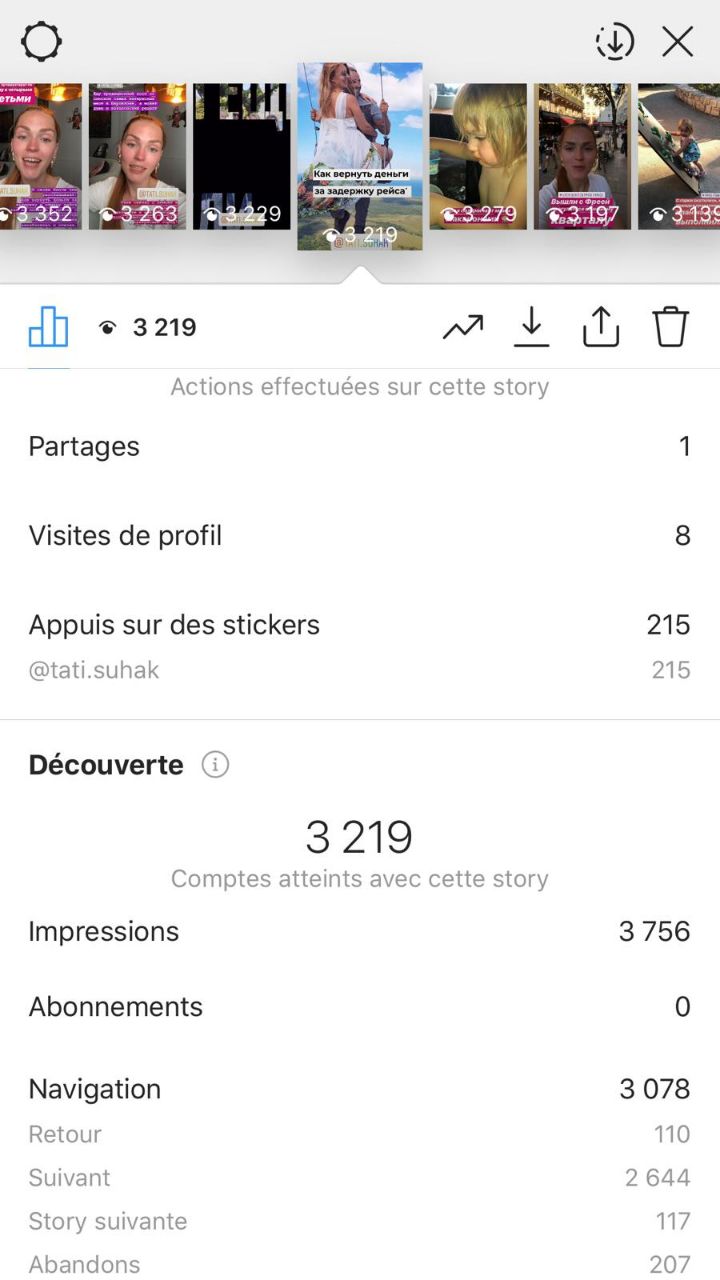Open story thumbnail with 3 352 views
The image size is (720, 1280).
point(40,157)
